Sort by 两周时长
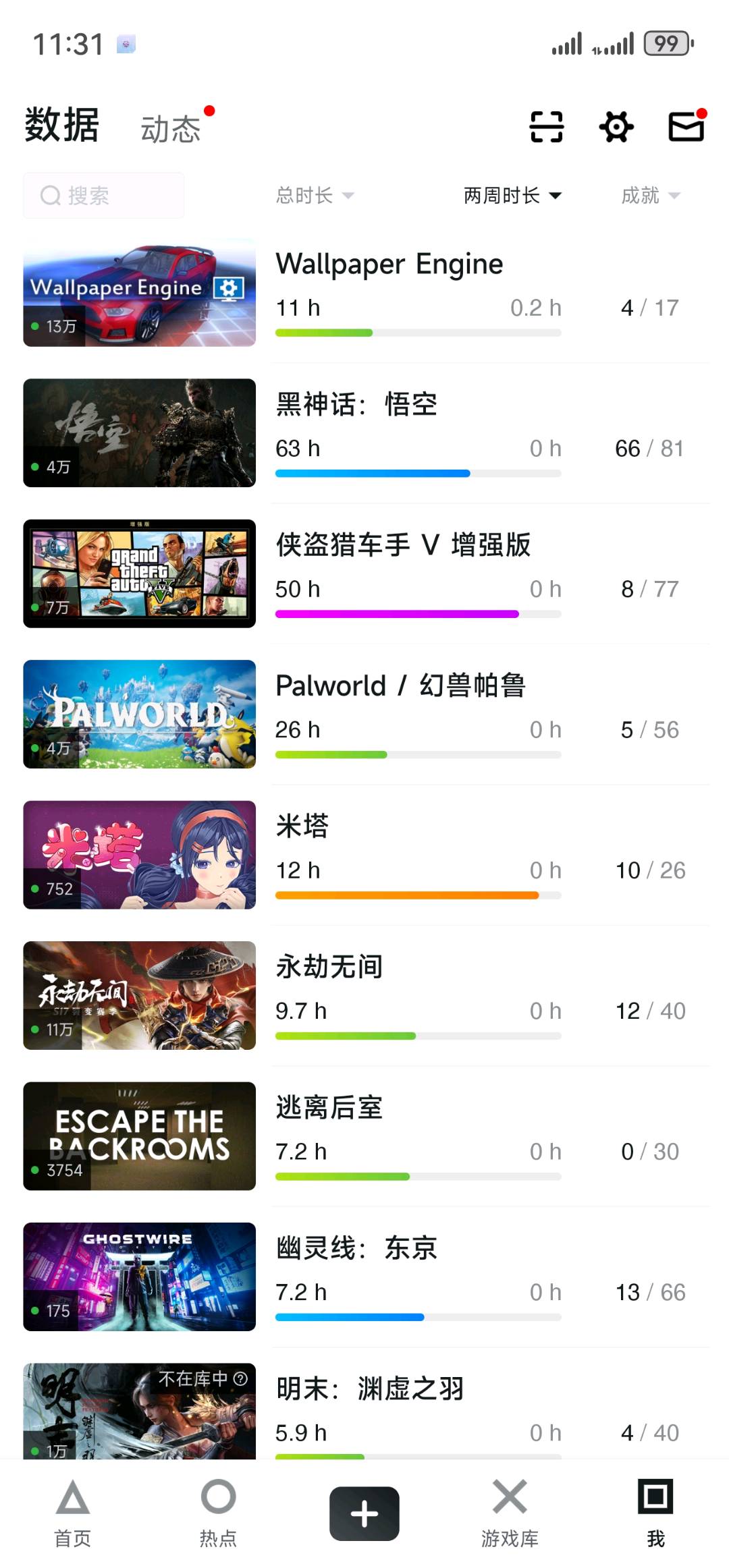The height and width of the screenshot is (1568, 729). tap(512, 196)
